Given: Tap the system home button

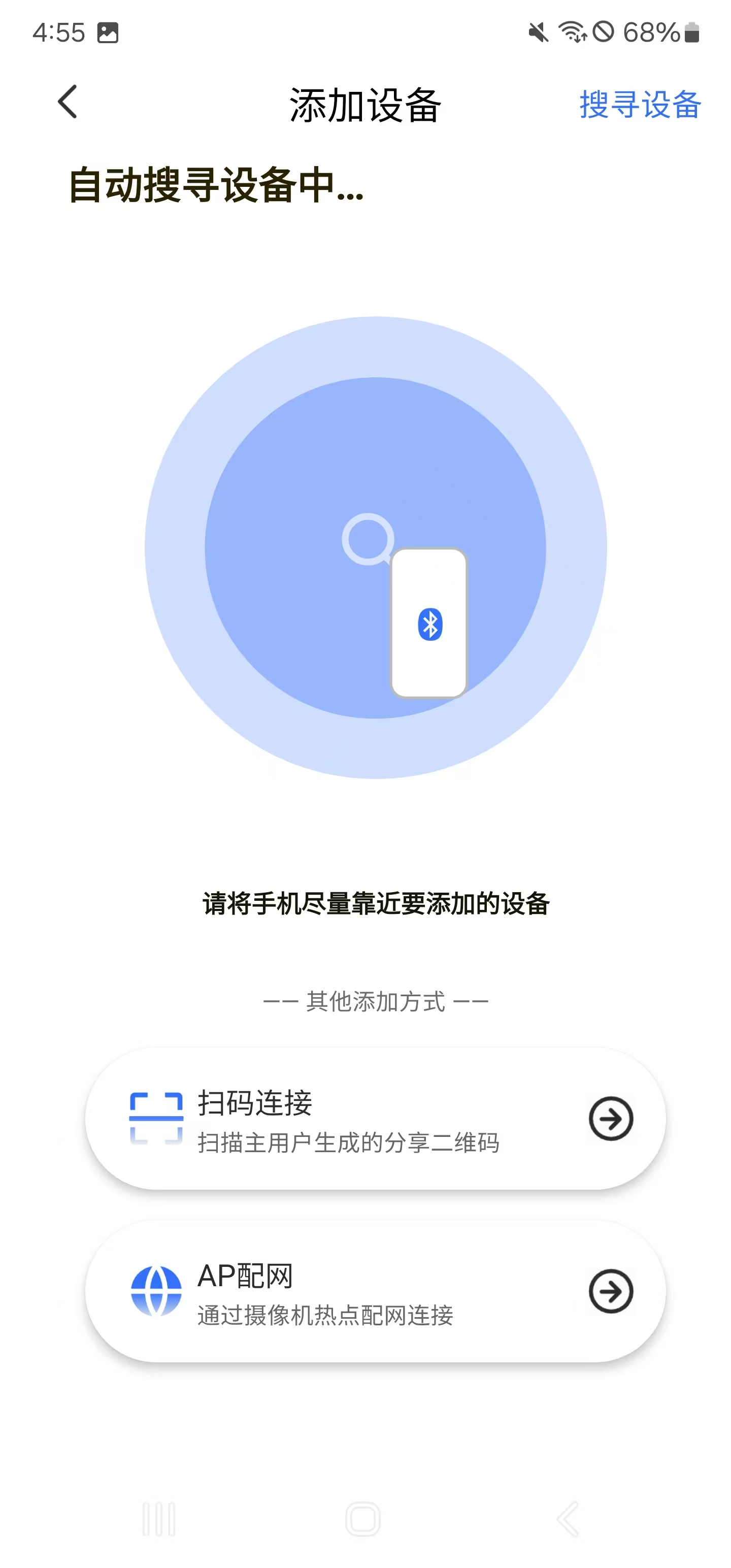Looking at the screenshot, I should pos(363,1519).
